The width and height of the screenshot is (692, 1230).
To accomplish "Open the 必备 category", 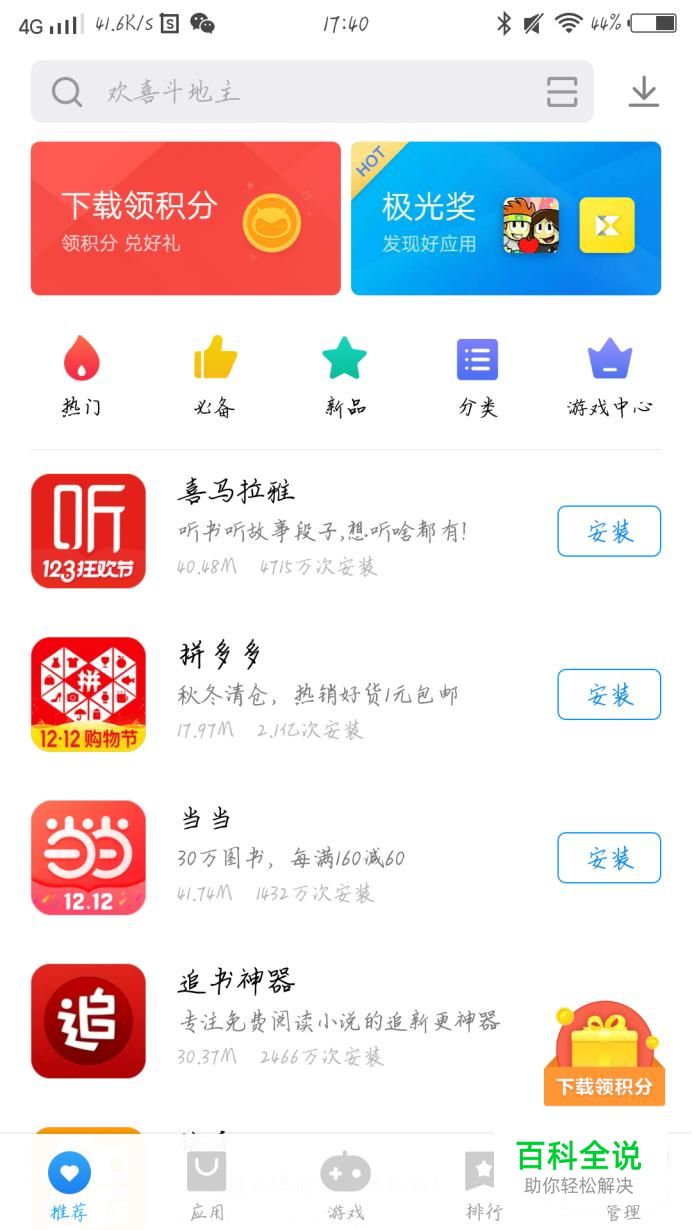I will point(214,376).
